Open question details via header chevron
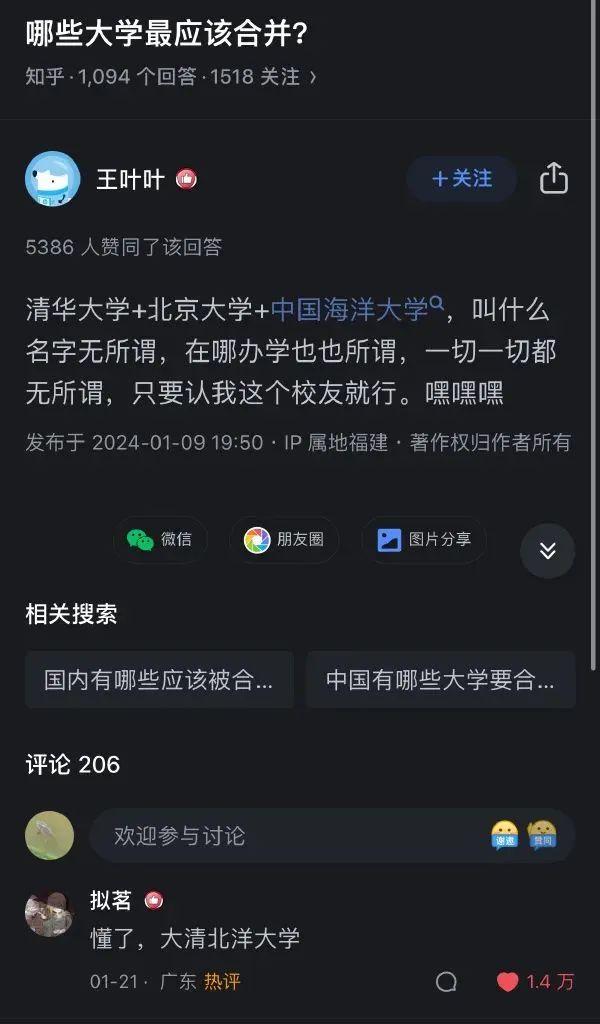600x1024 pixels. pyautogui.click(x=313, y=76)
